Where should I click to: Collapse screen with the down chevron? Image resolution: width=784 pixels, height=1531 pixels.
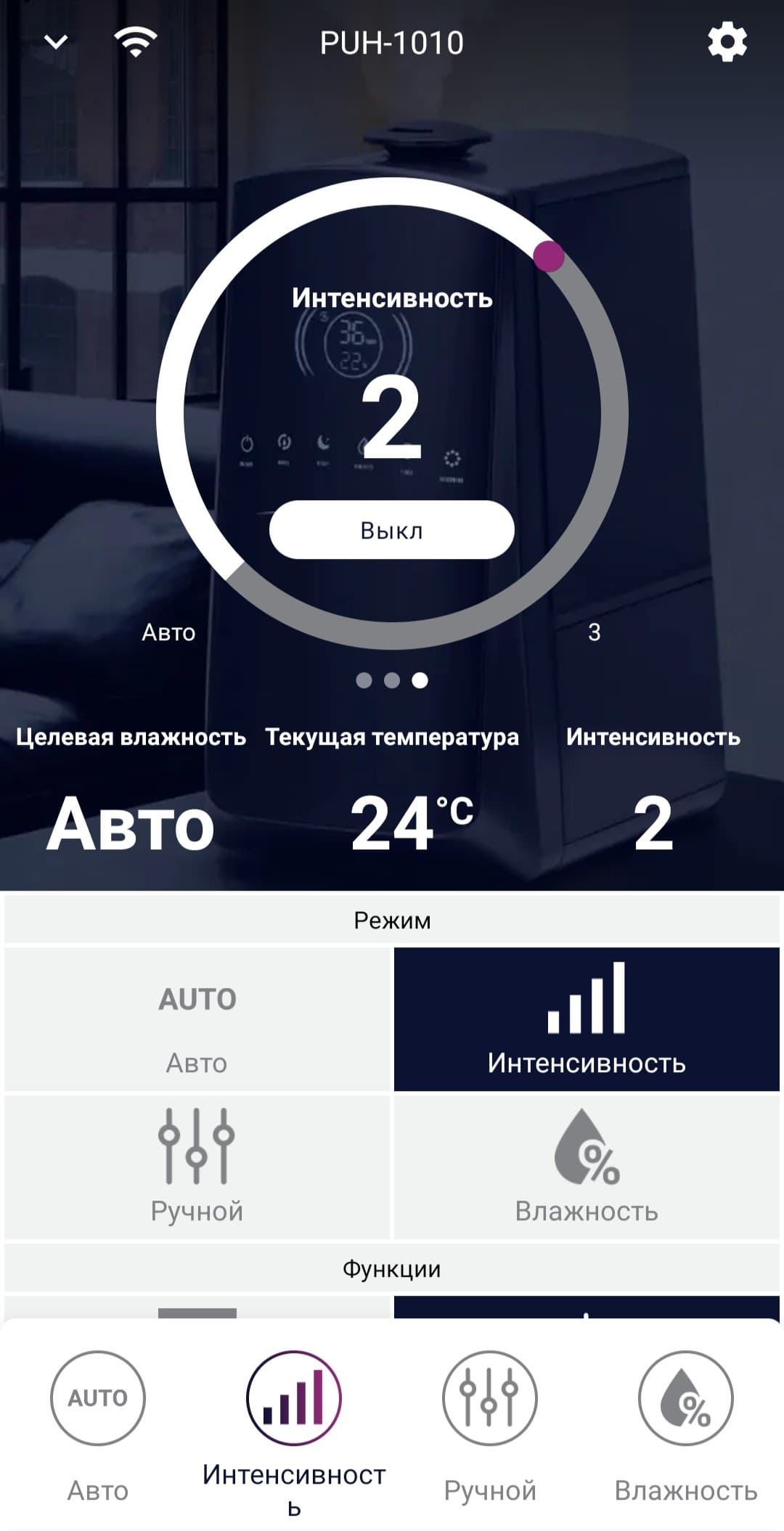pos(56,42)
